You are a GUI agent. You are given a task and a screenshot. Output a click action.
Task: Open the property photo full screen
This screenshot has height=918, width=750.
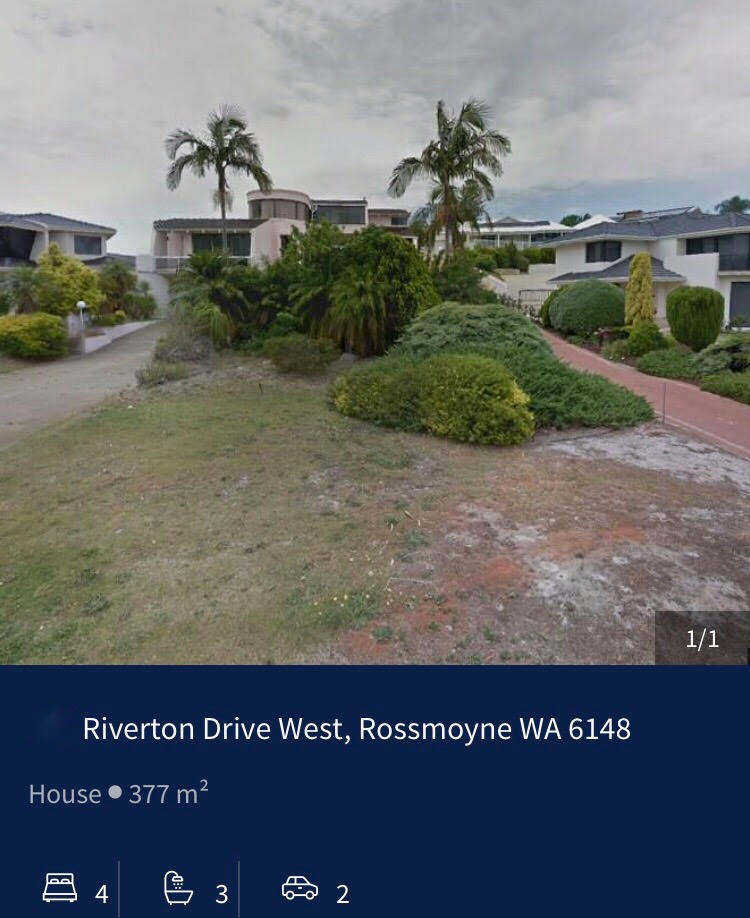tap(375, 330)
